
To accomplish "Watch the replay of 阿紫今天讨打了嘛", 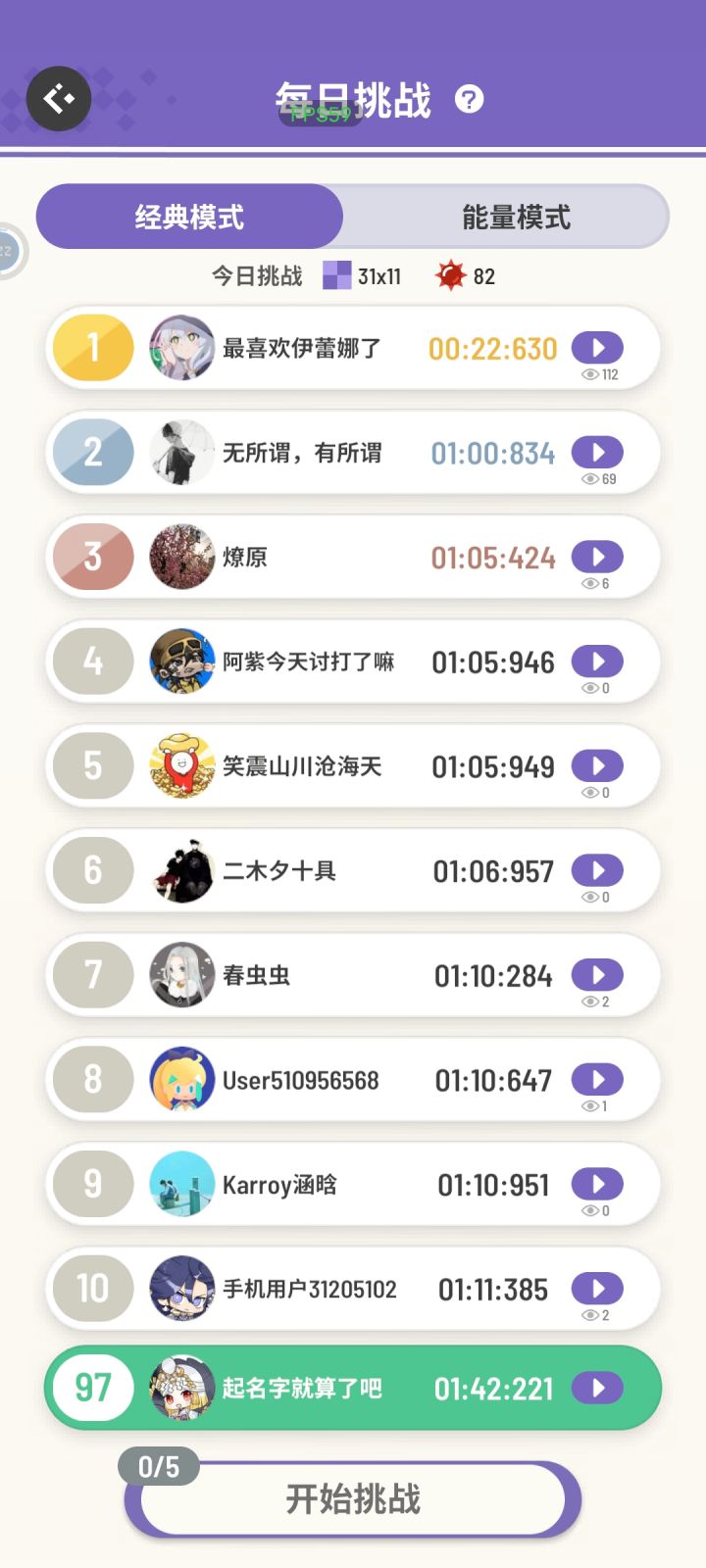I will coord(597,661).
